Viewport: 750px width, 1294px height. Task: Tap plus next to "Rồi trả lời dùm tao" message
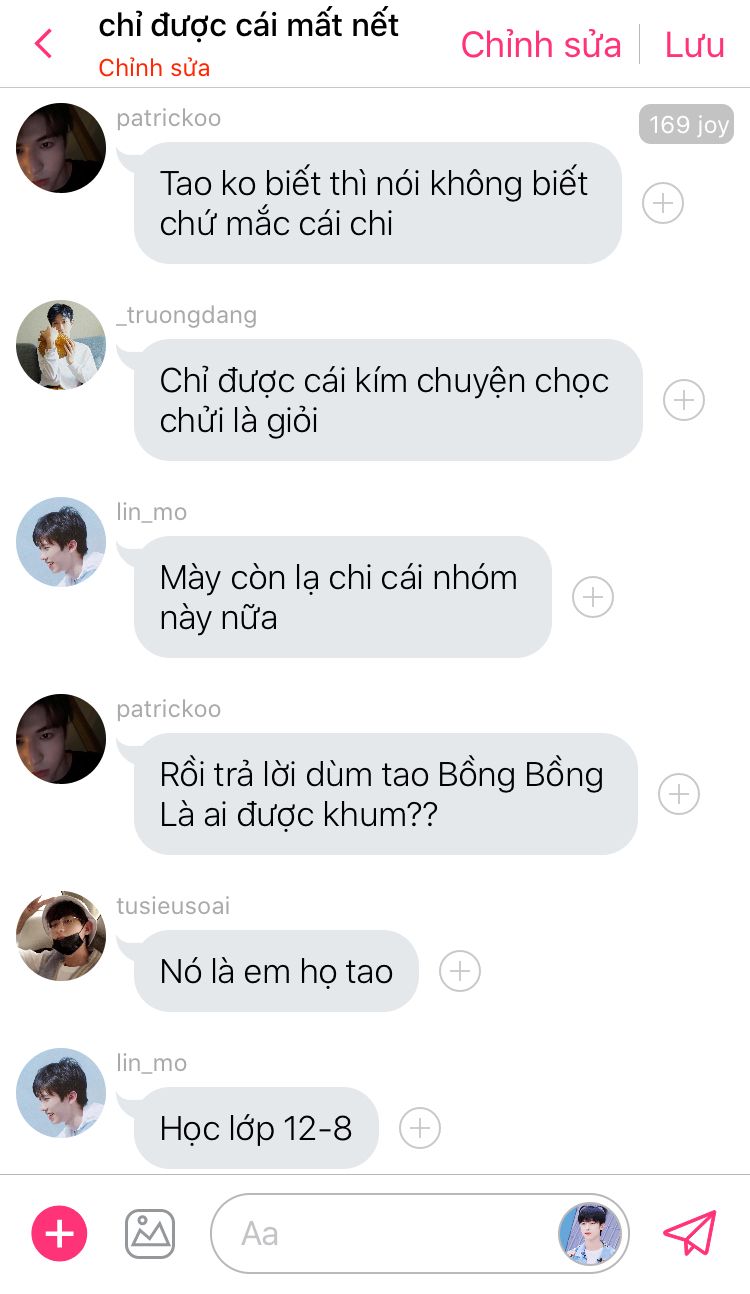[679, 794]
